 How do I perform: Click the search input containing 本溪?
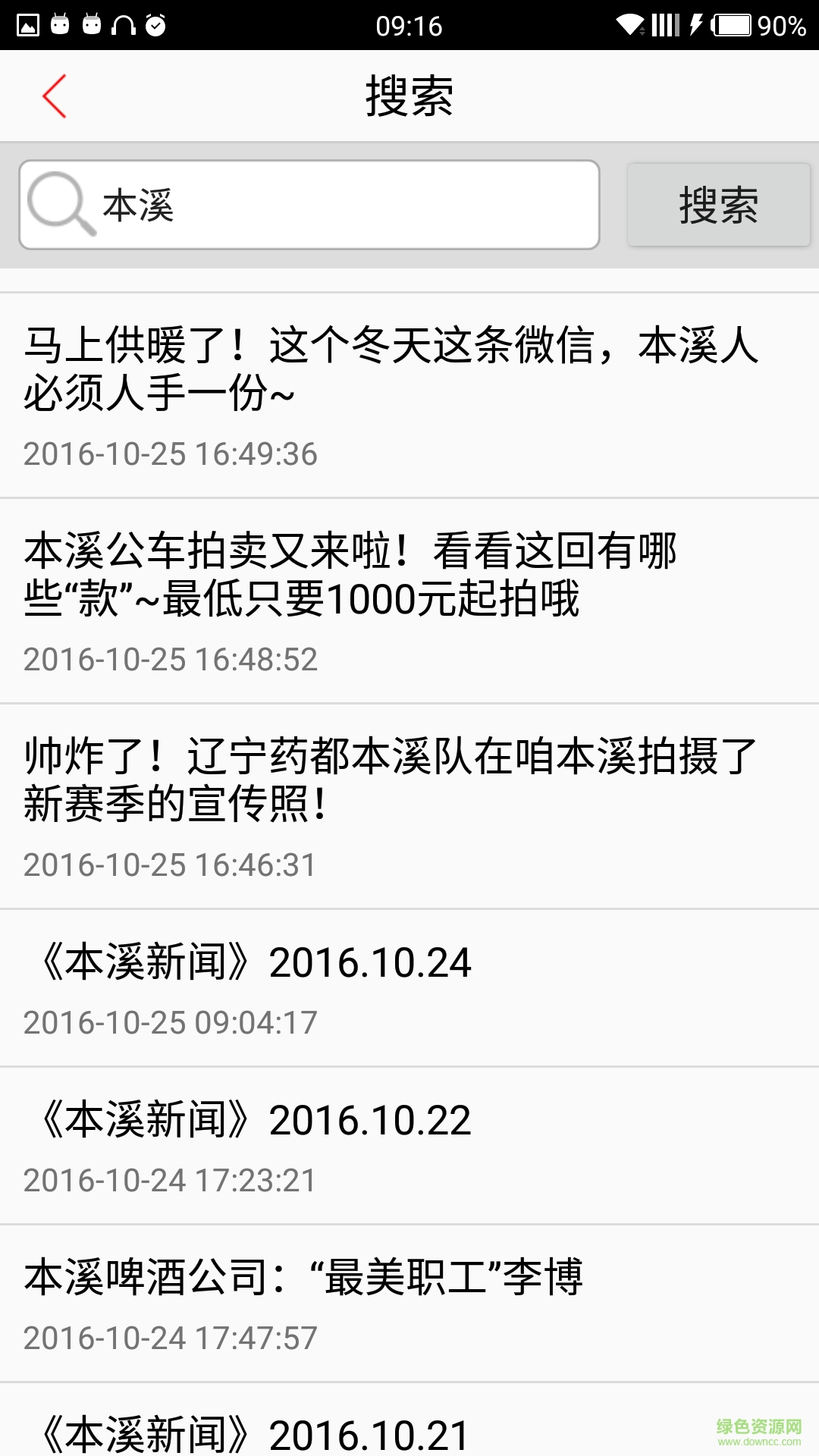(x=303, y=205)
